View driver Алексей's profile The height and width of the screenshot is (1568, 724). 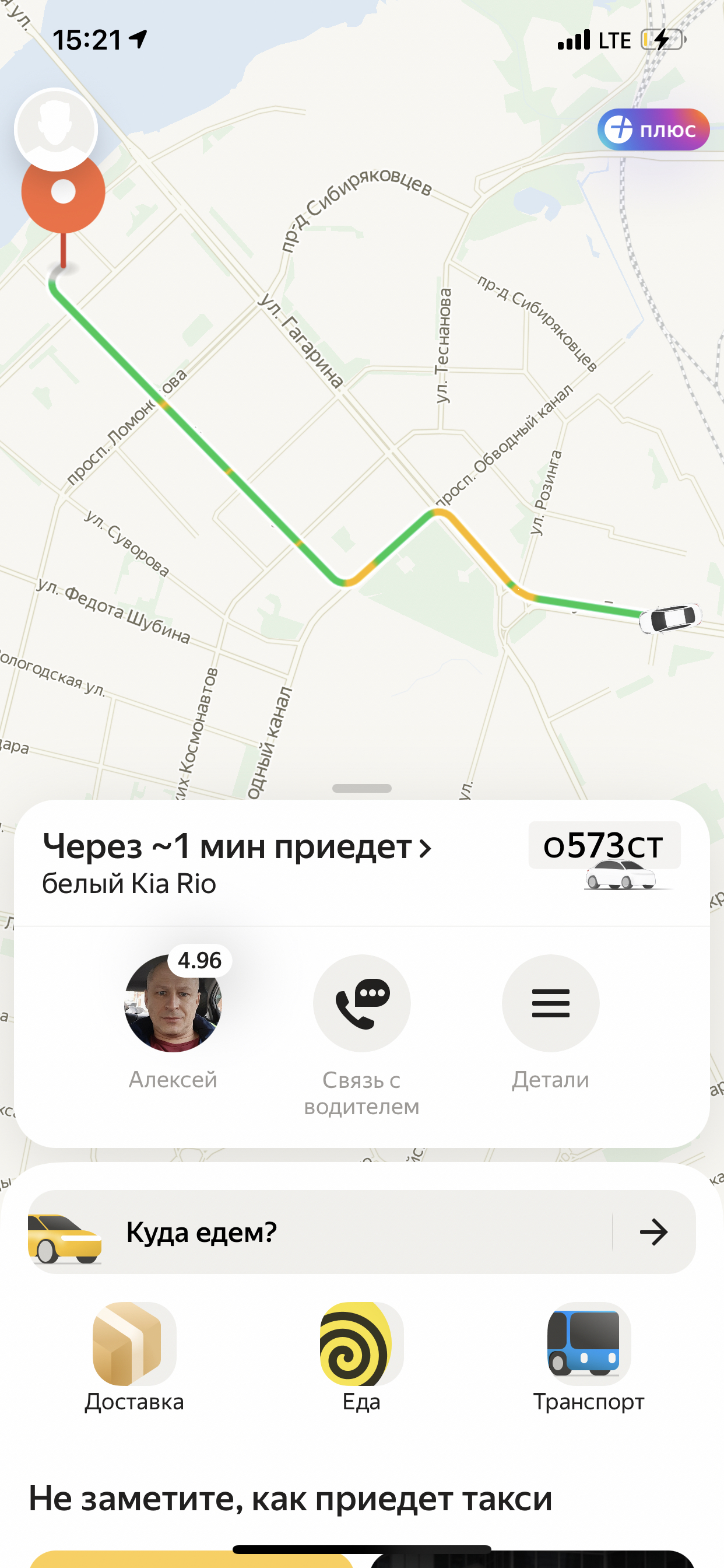click(173, 1004)
